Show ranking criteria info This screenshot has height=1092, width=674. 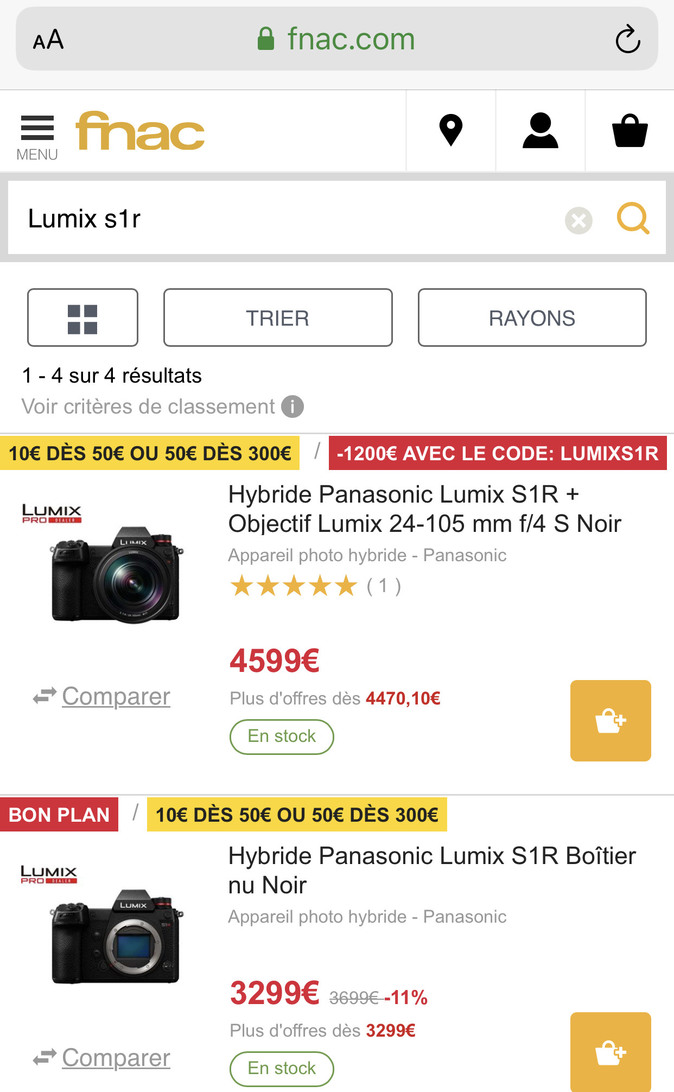pyautogui.click(x=292, y=407)
